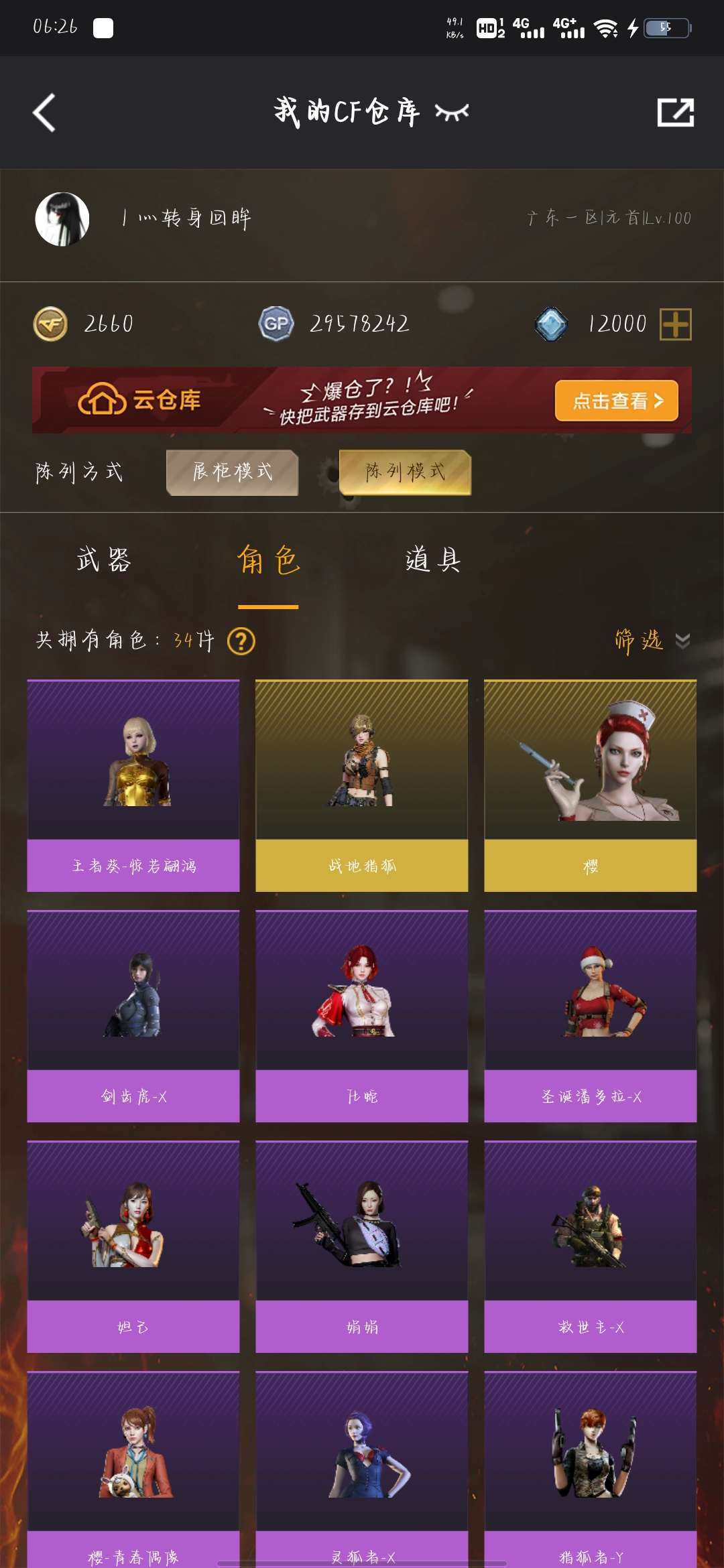View the 樱 nurse character card
The height and width of the screenshot is (1568, 724).
click(x=591, y=786)
